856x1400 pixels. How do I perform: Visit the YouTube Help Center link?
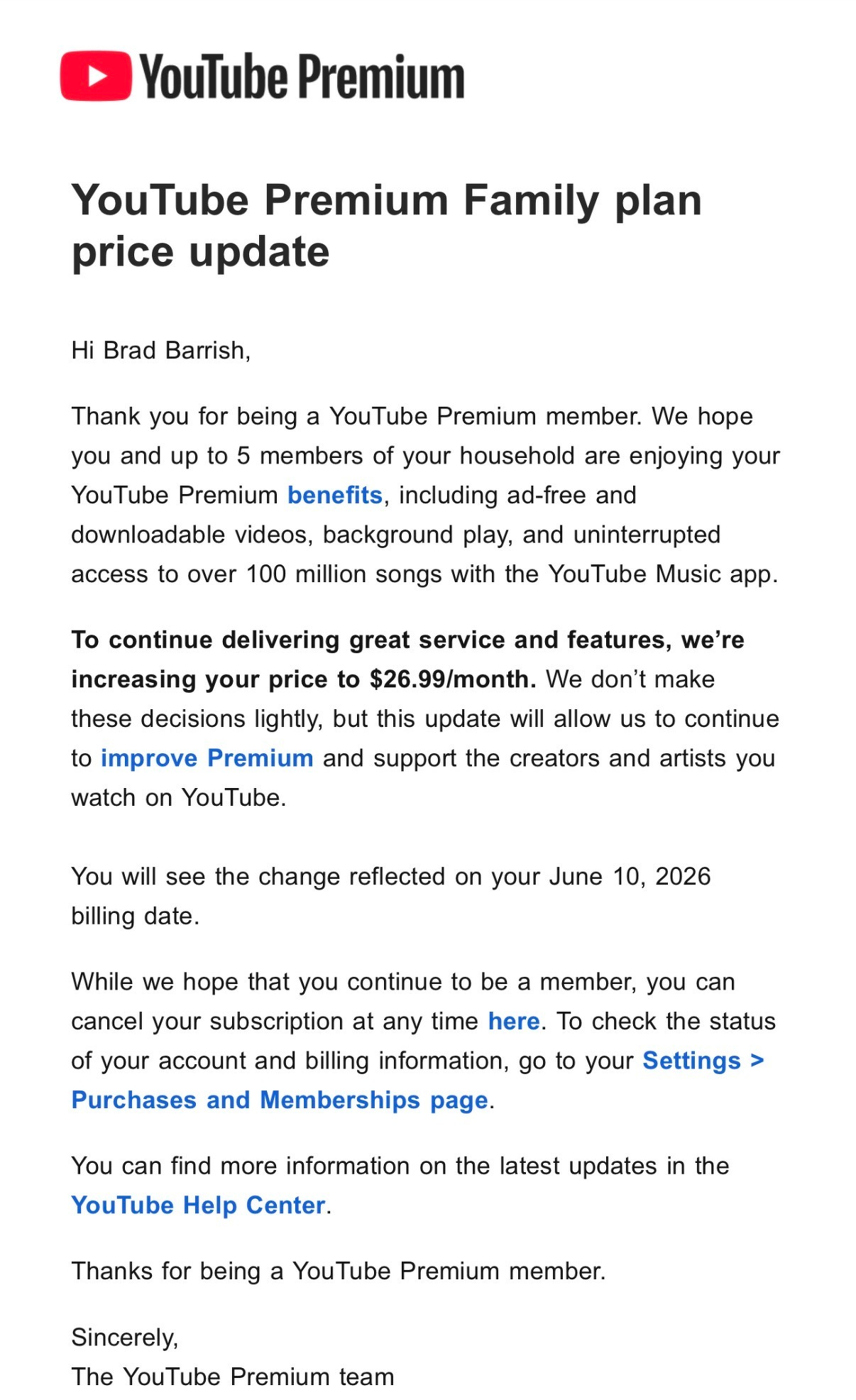point(198,1205)
